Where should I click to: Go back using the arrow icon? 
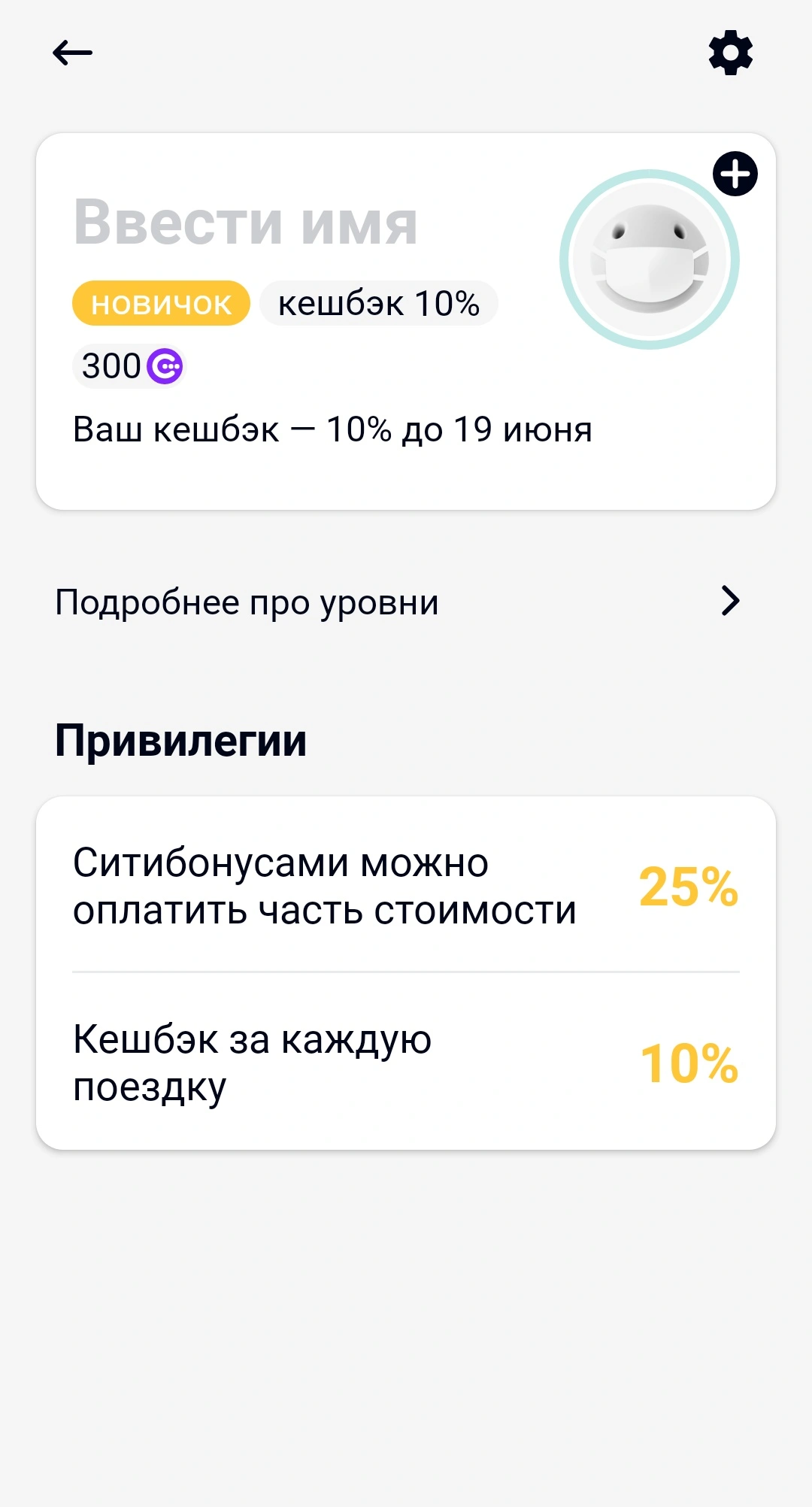(72, 53)
